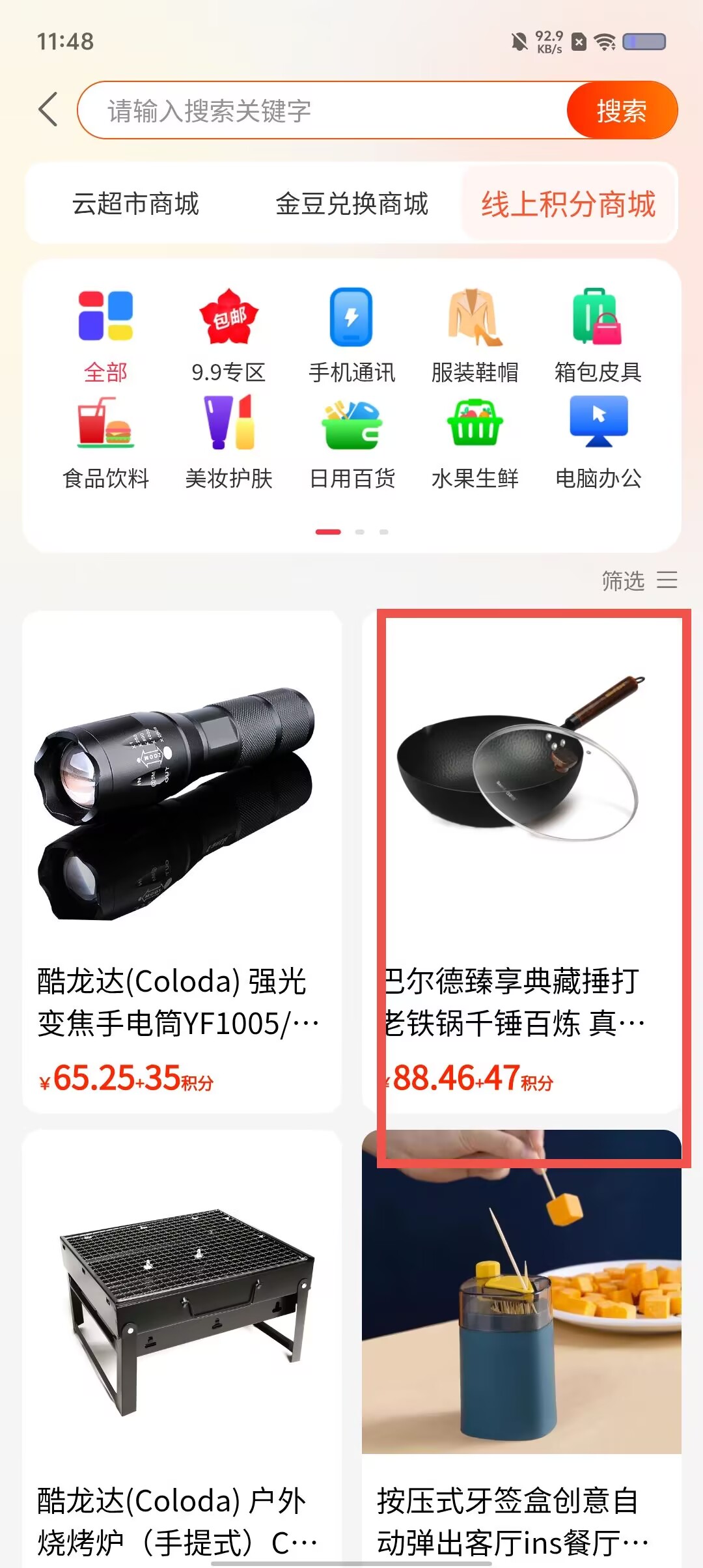Image resolution: width=703 pixels, height=1568 pixels.
Task: Open the 按压式牙签盒 product card
Action: click(x=521, y=1348)
